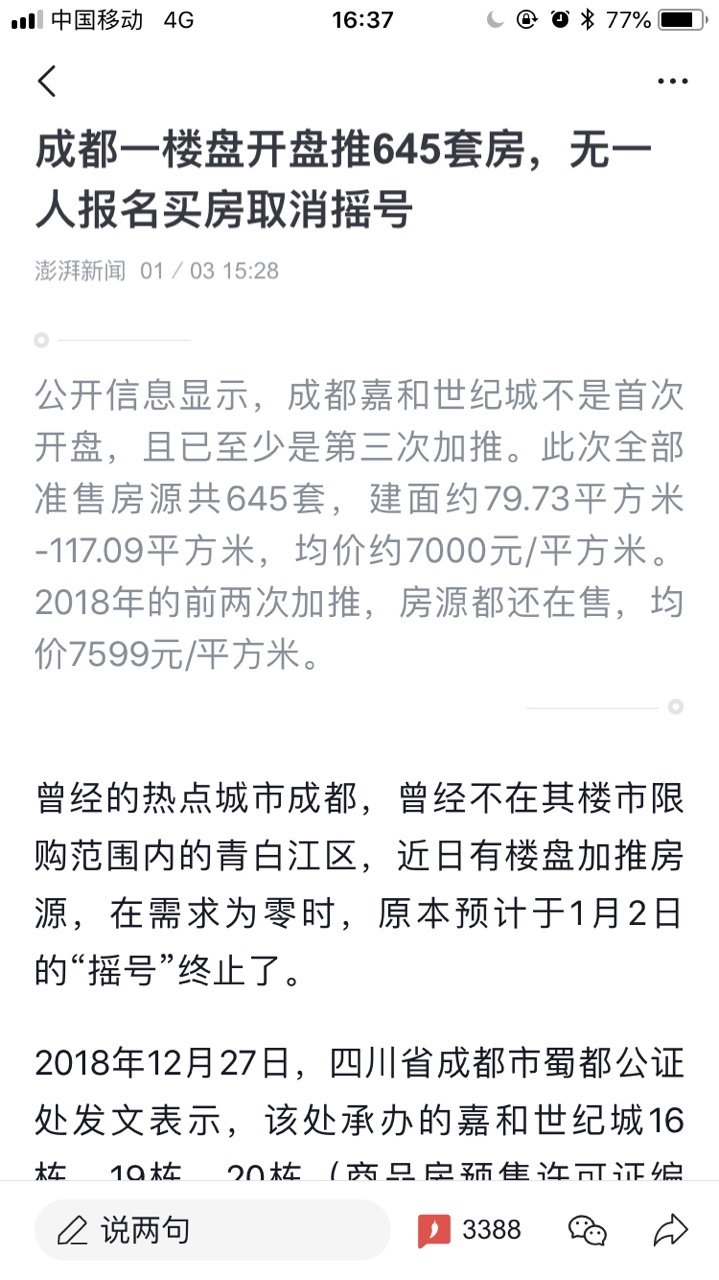This screenshot has width=719, height=1280.
Task: Share the article to WeChat
Action: pyautogui.click(x=588, y=1230)
